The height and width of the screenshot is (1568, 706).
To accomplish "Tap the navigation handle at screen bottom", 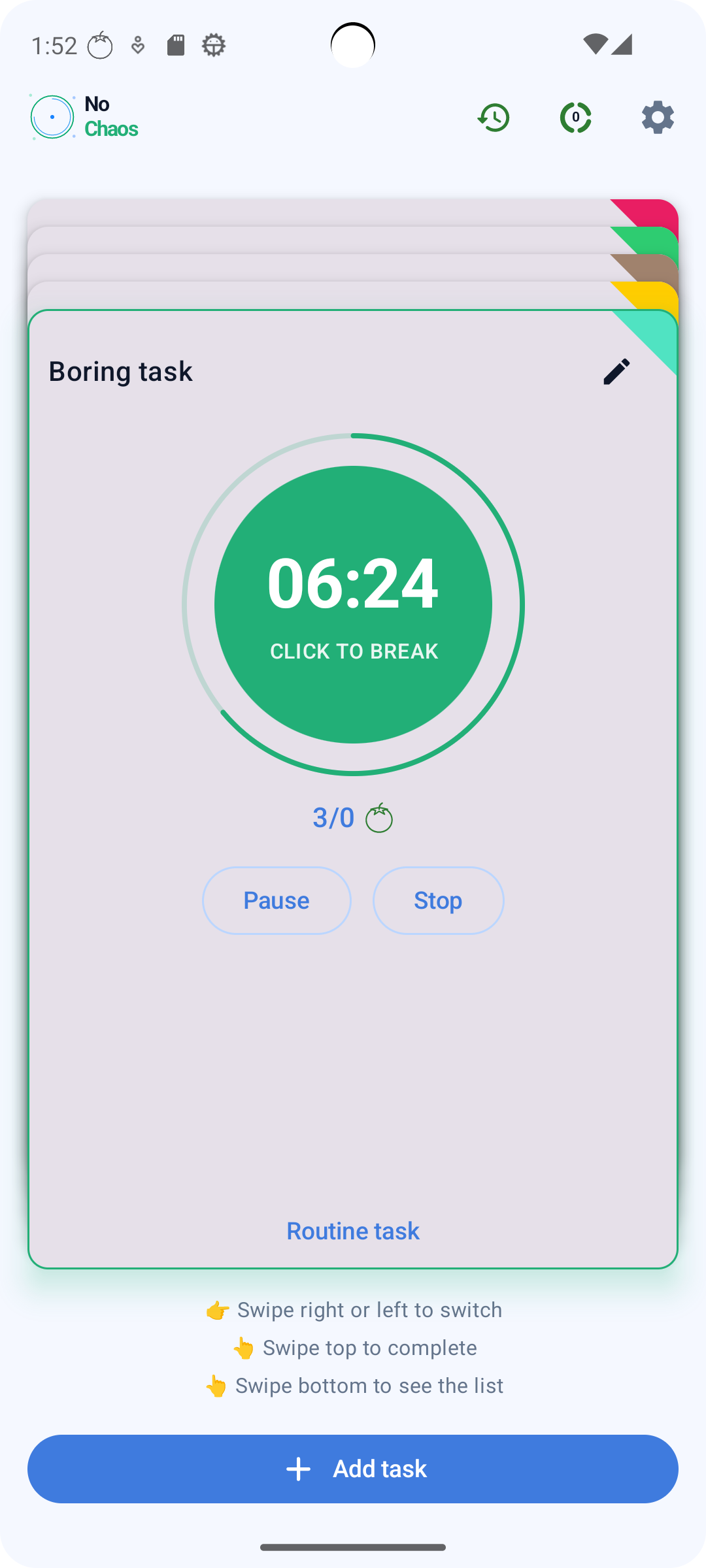I will pos(353,1547).
